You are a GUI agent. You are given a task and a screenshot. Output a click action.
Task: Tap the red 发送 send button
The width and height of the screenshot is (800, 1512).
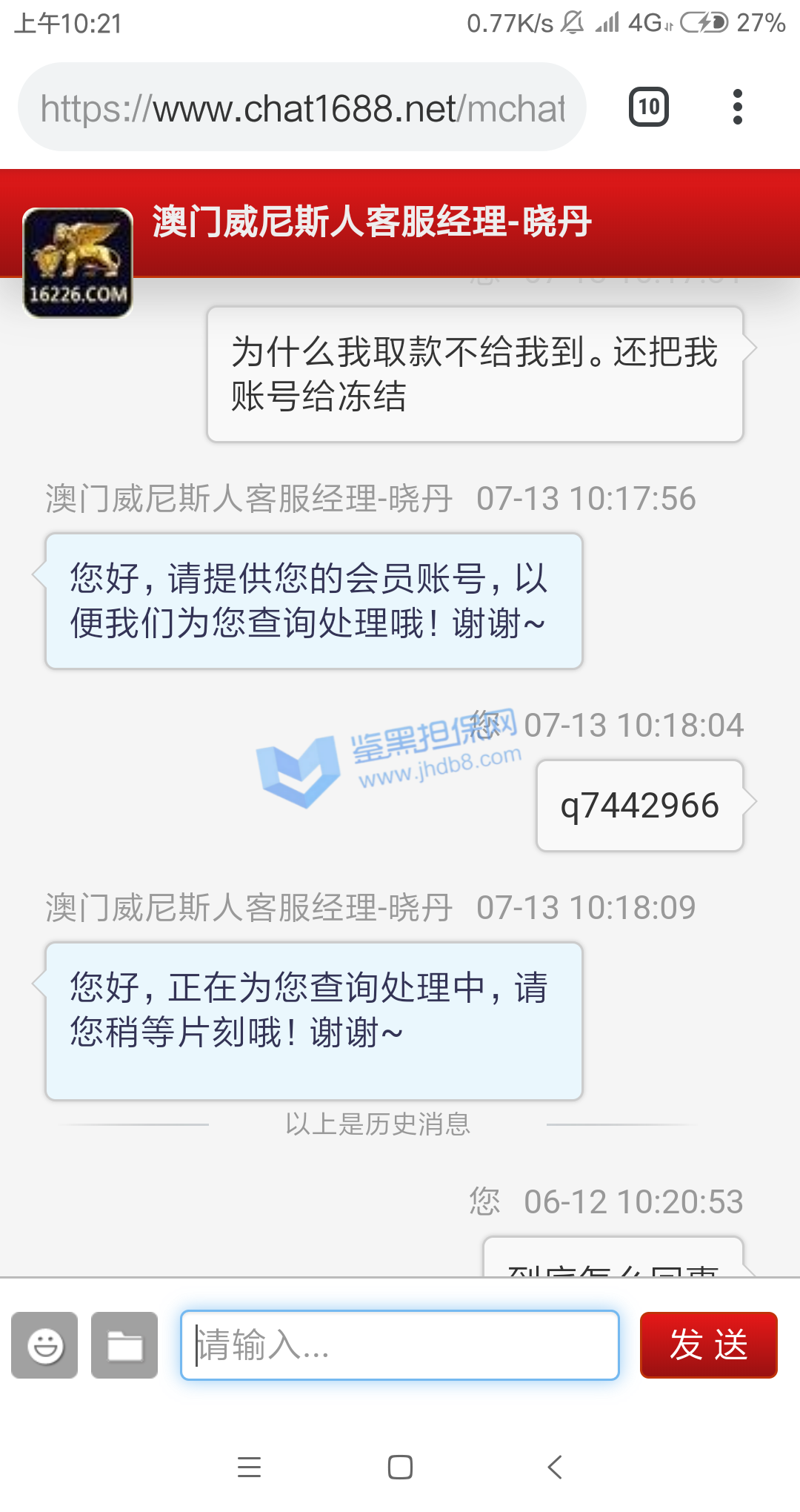(x=708, y=1345)
